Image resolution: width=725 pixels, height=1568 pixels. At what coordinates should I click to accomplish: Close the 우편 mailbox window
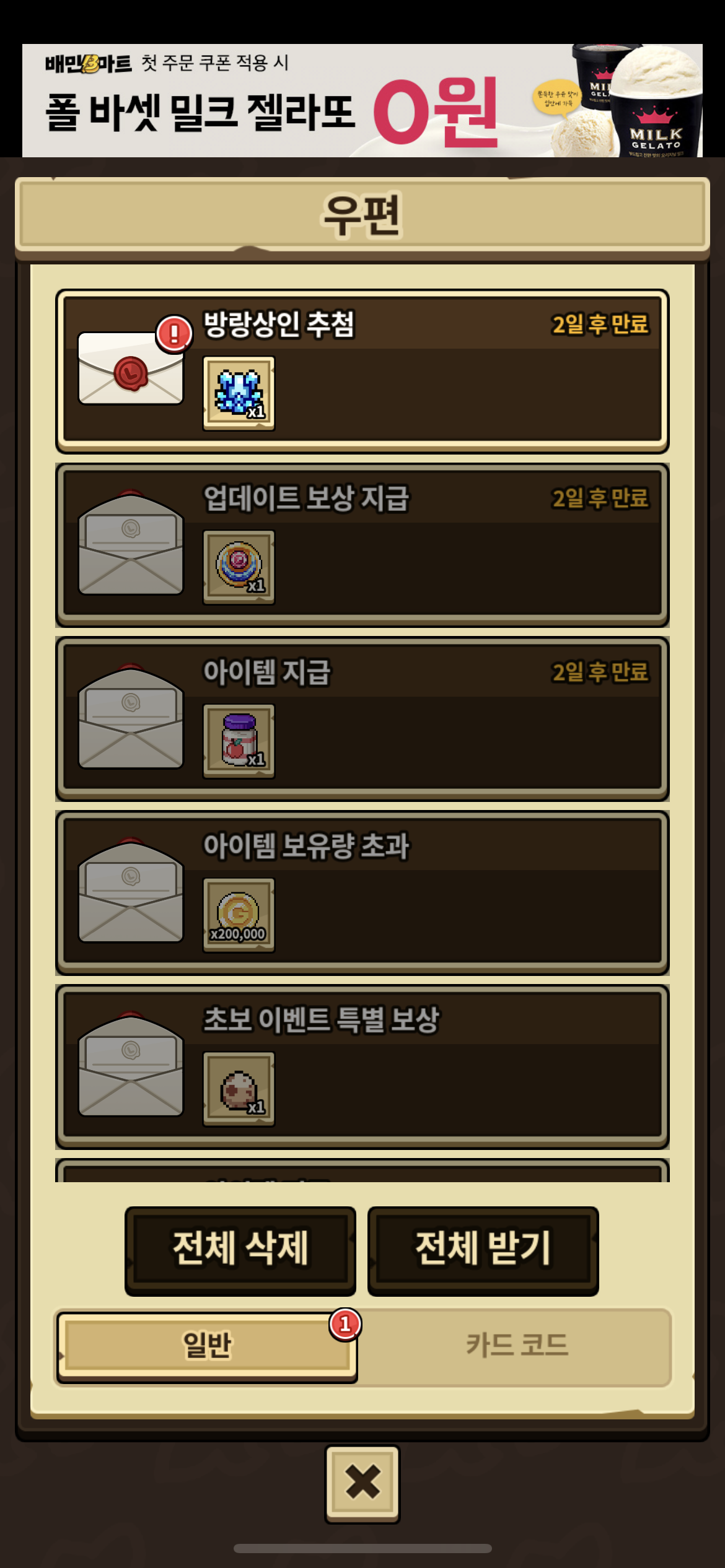click(362, 1483)
